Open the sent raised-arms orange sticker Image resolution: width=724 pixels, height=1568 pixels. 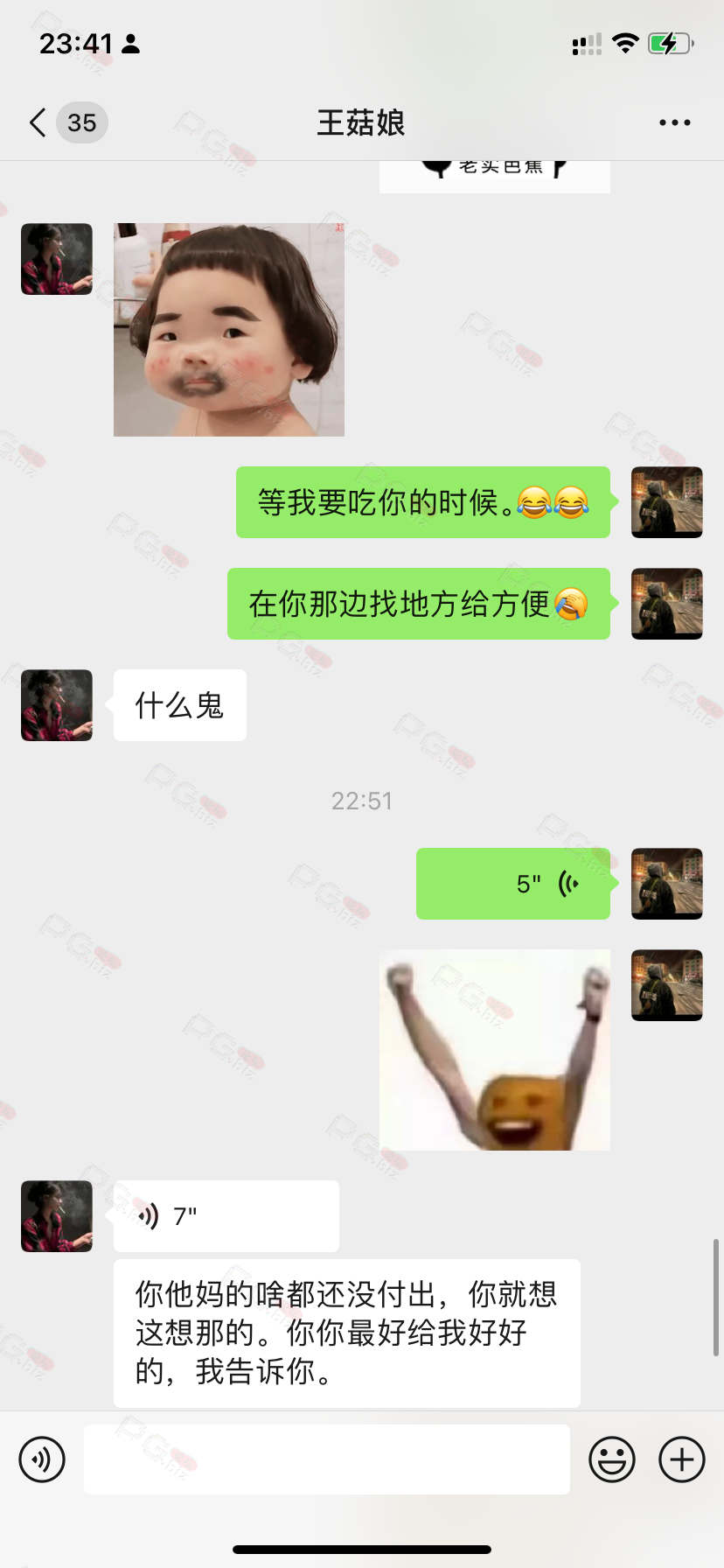tap(495, 1050)
